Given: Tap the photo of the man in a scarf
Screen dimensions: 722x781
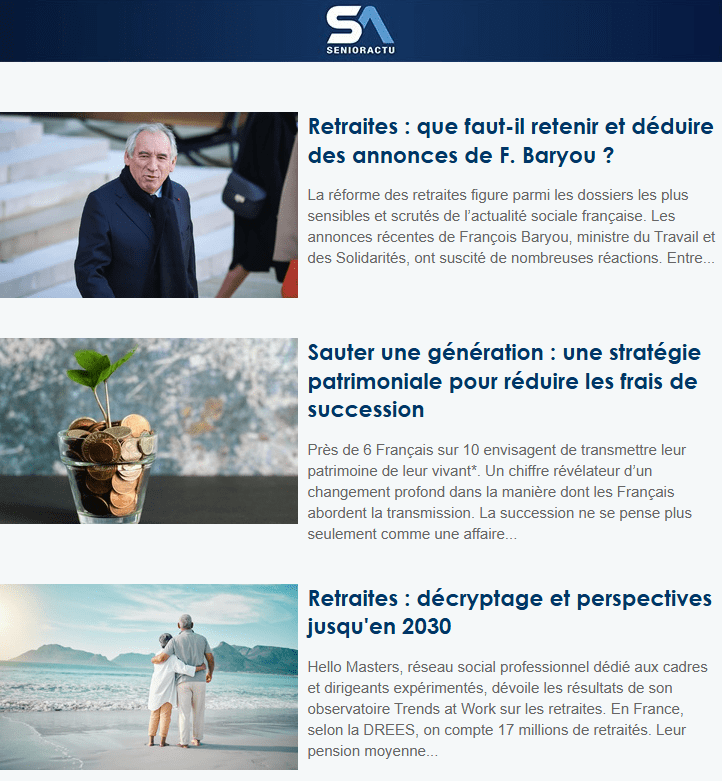Looking at the screenshot, I should [x=148, y=205].
